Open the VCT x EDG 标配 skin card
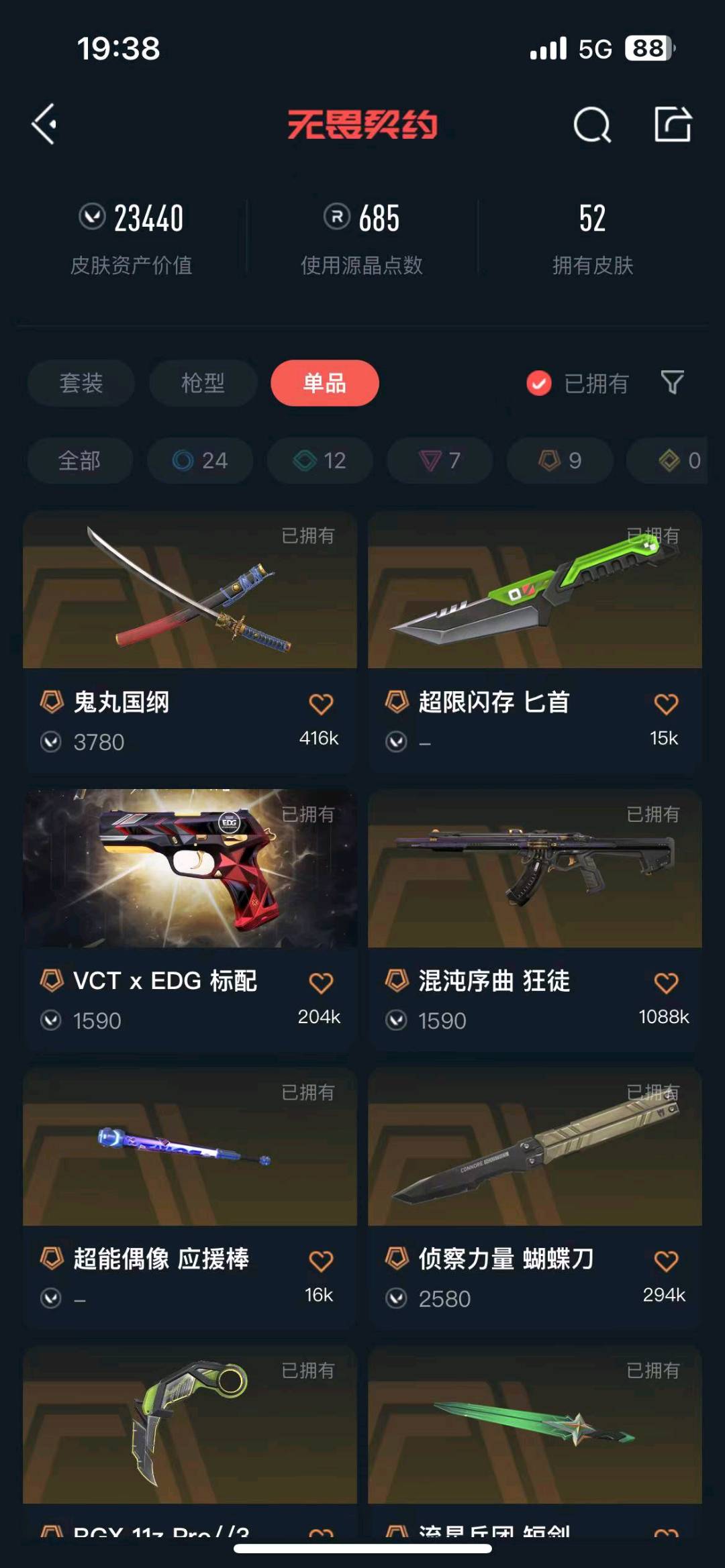This screenshot has height=1568, width=725. click(x=190, y=869)
